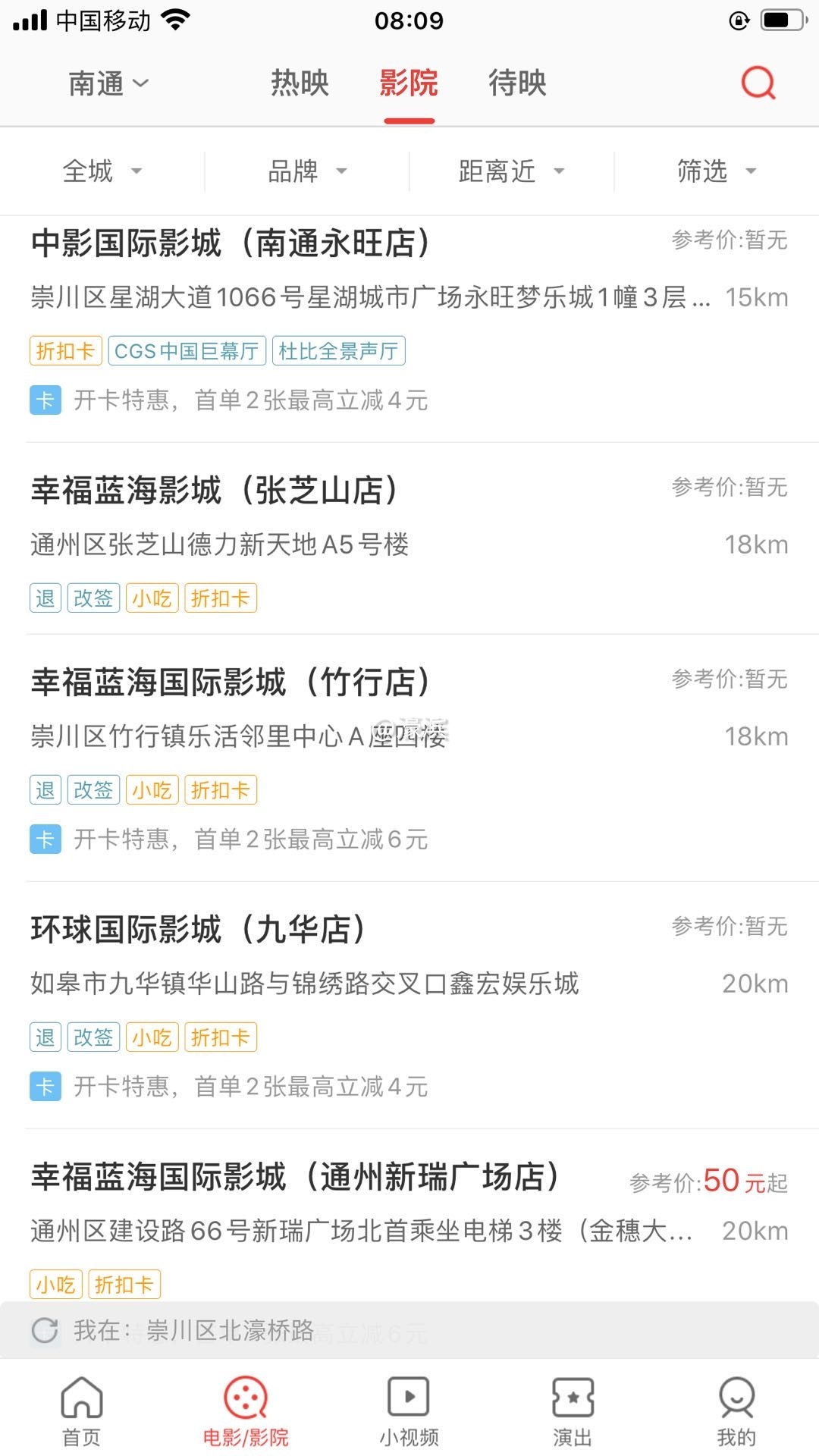Viewport: 819px width, 1456px height.
Task: Refresh current location 崇川区北濠桥路
Action: 45,1330
